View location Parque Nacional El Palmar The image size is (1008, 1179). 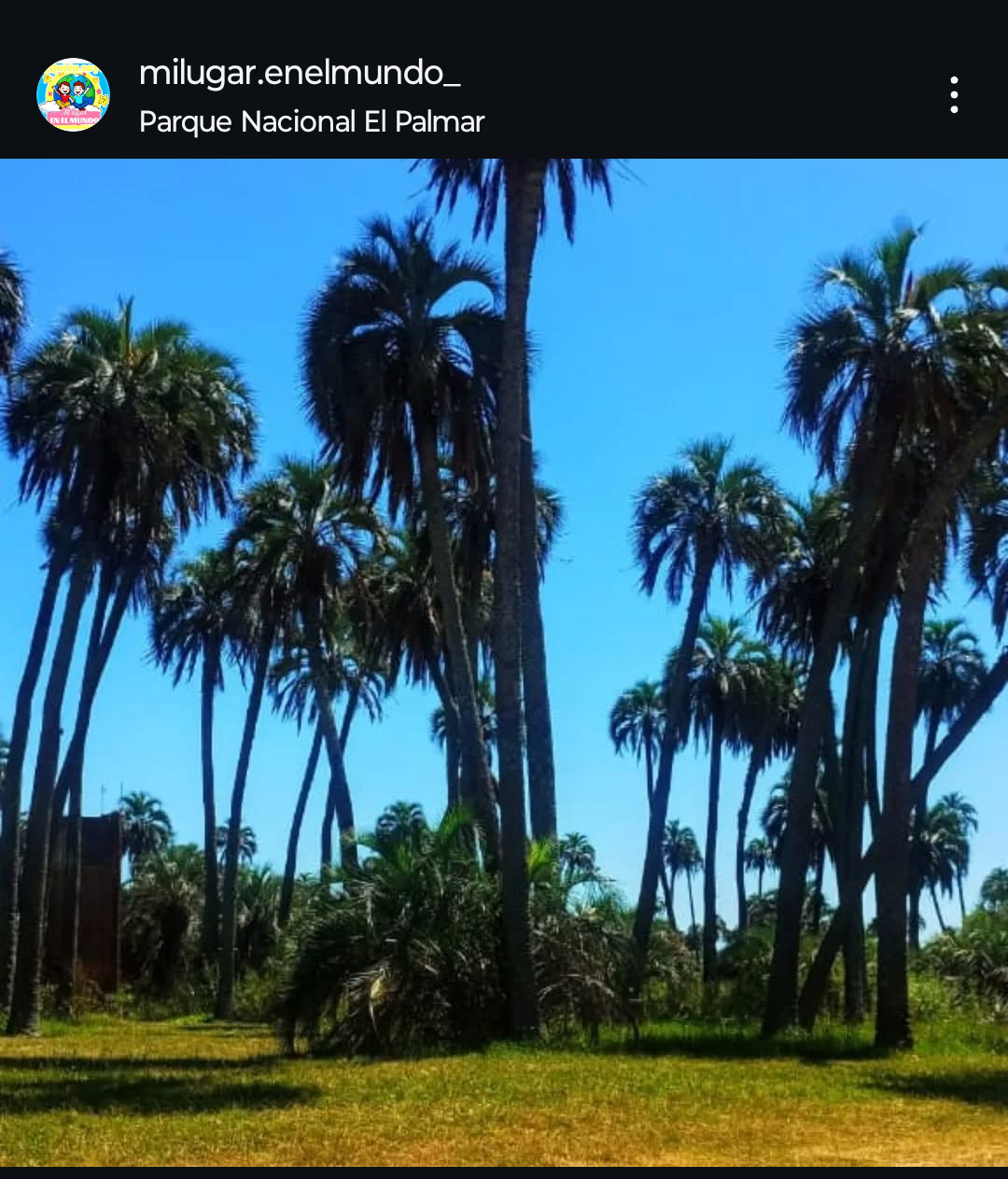(311, 122)
